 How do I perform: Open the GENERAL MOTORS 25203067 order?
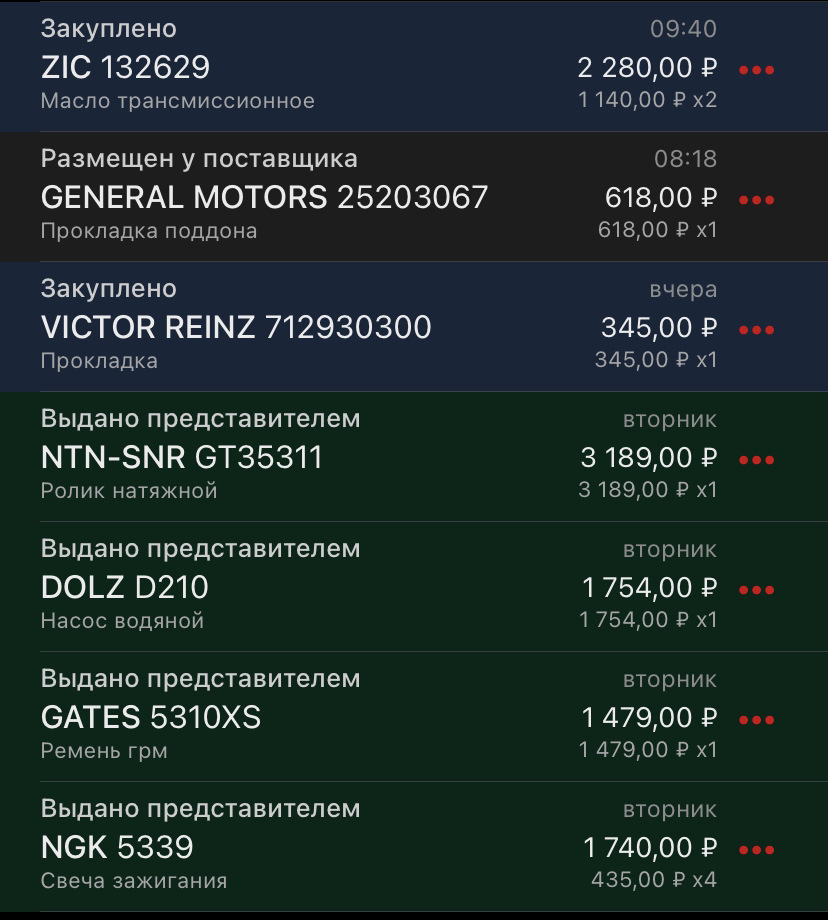[x=300, y=197]
